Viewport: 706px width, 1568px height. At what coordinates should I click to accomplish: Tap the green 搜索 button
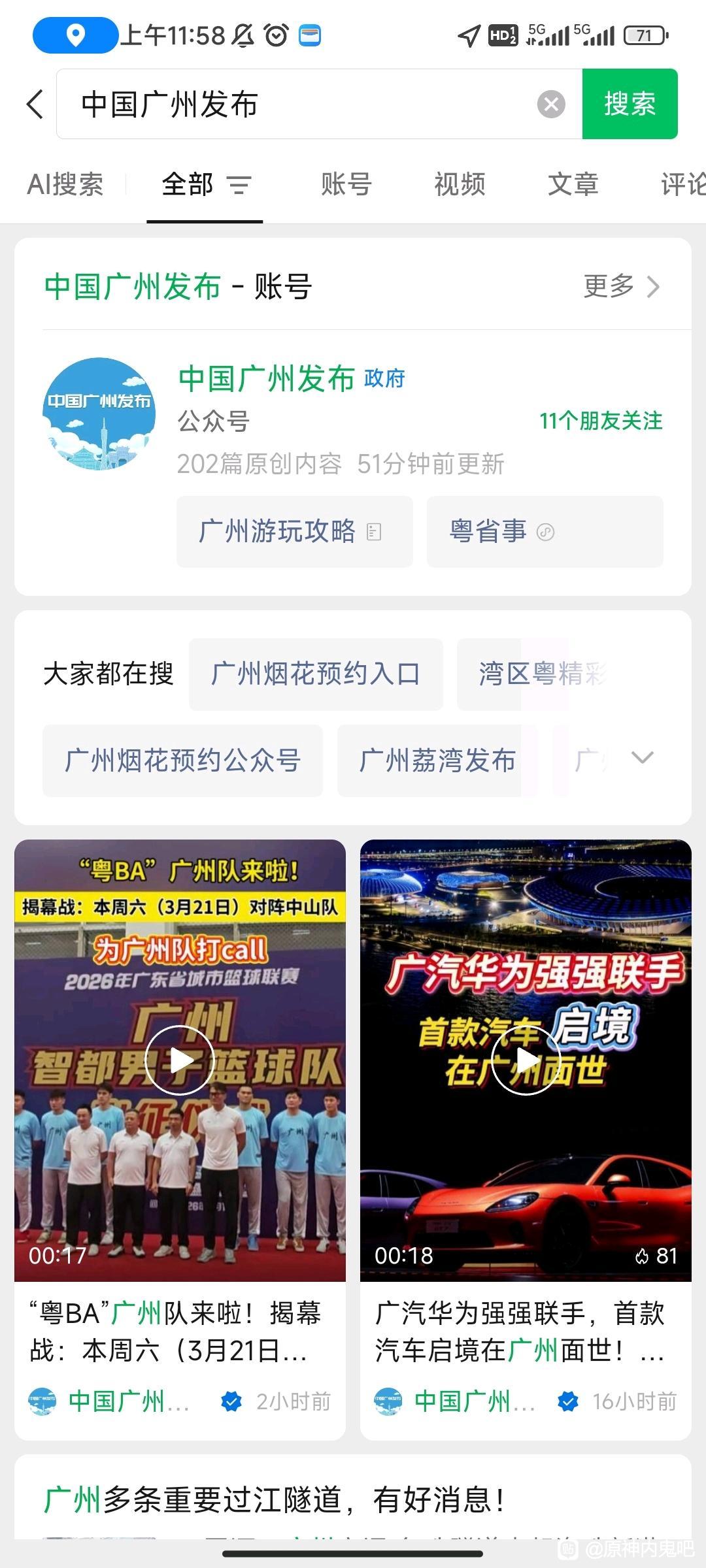pyautogui.click(x=630, y=105)
